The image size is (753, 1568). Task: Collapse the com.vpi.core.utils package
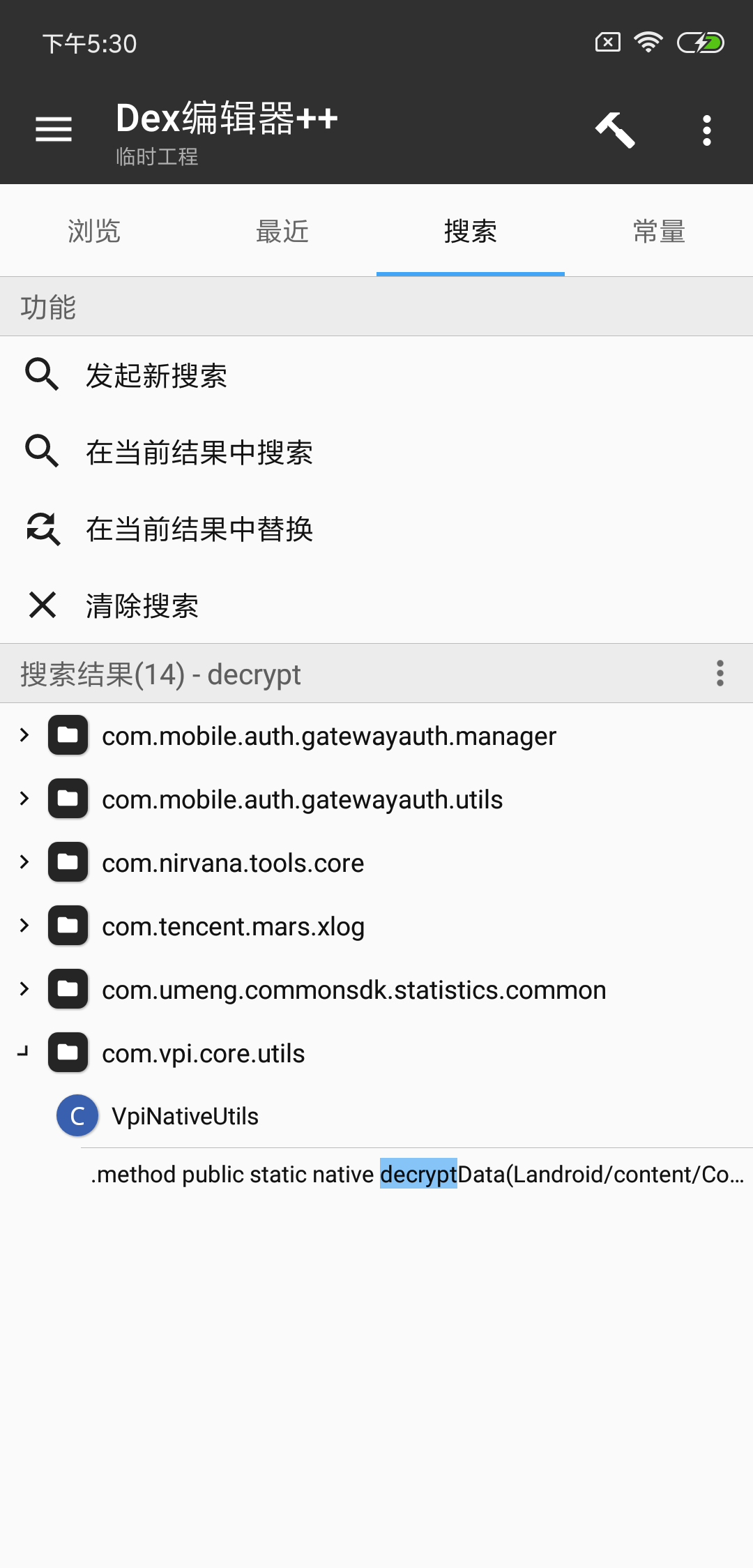pos(23,1053)
